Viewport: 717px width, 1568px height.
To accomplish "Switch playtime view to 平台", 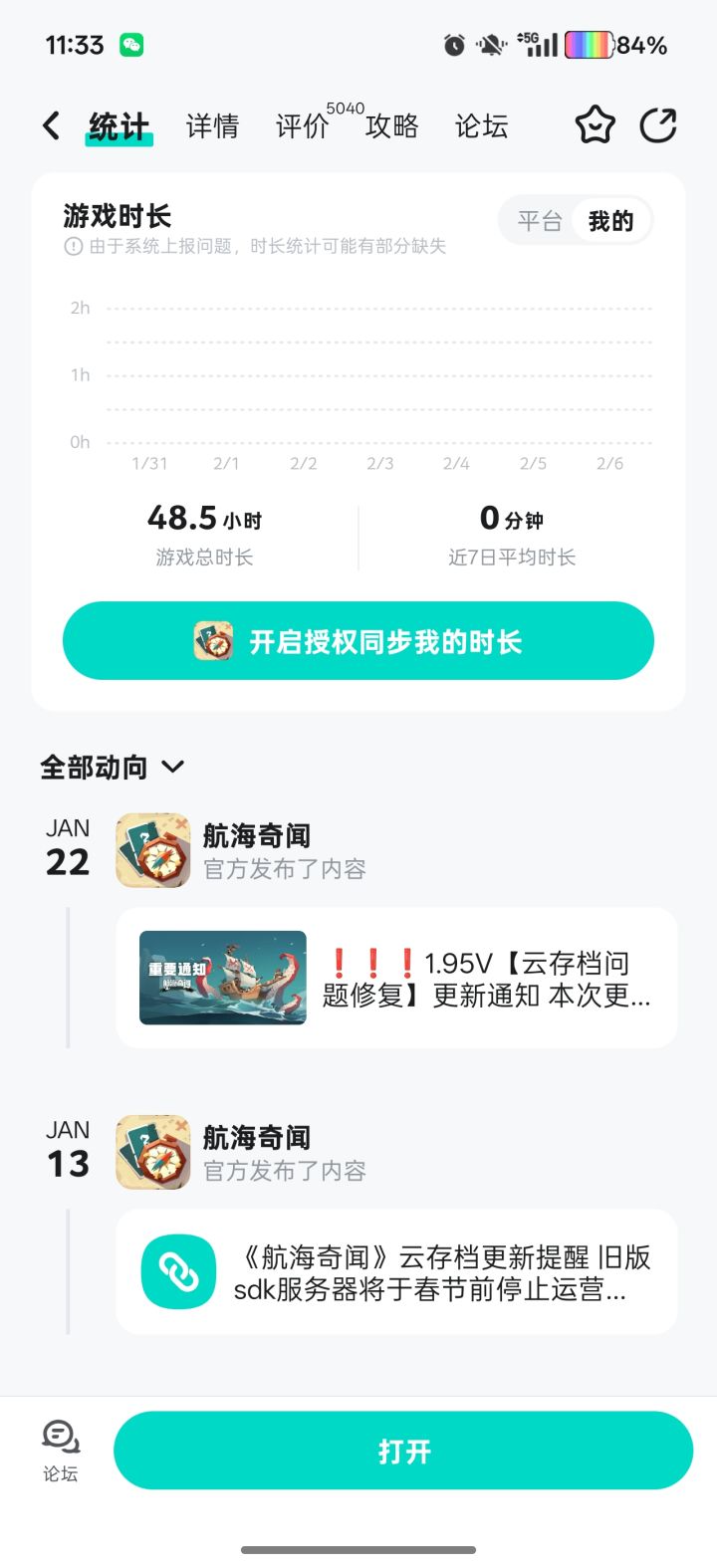I will [x=538, y=221].
